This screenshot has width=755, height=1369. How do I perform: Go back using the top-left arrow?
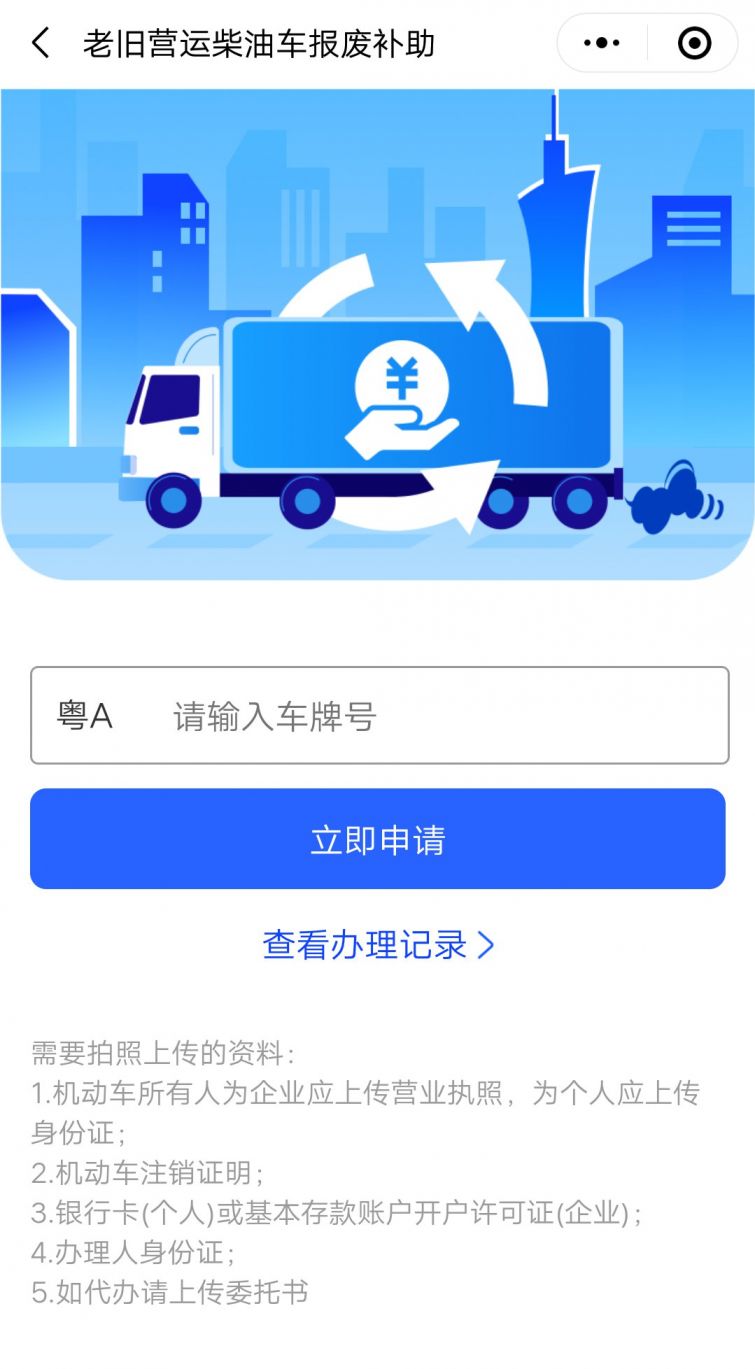(x=40, y=43)
